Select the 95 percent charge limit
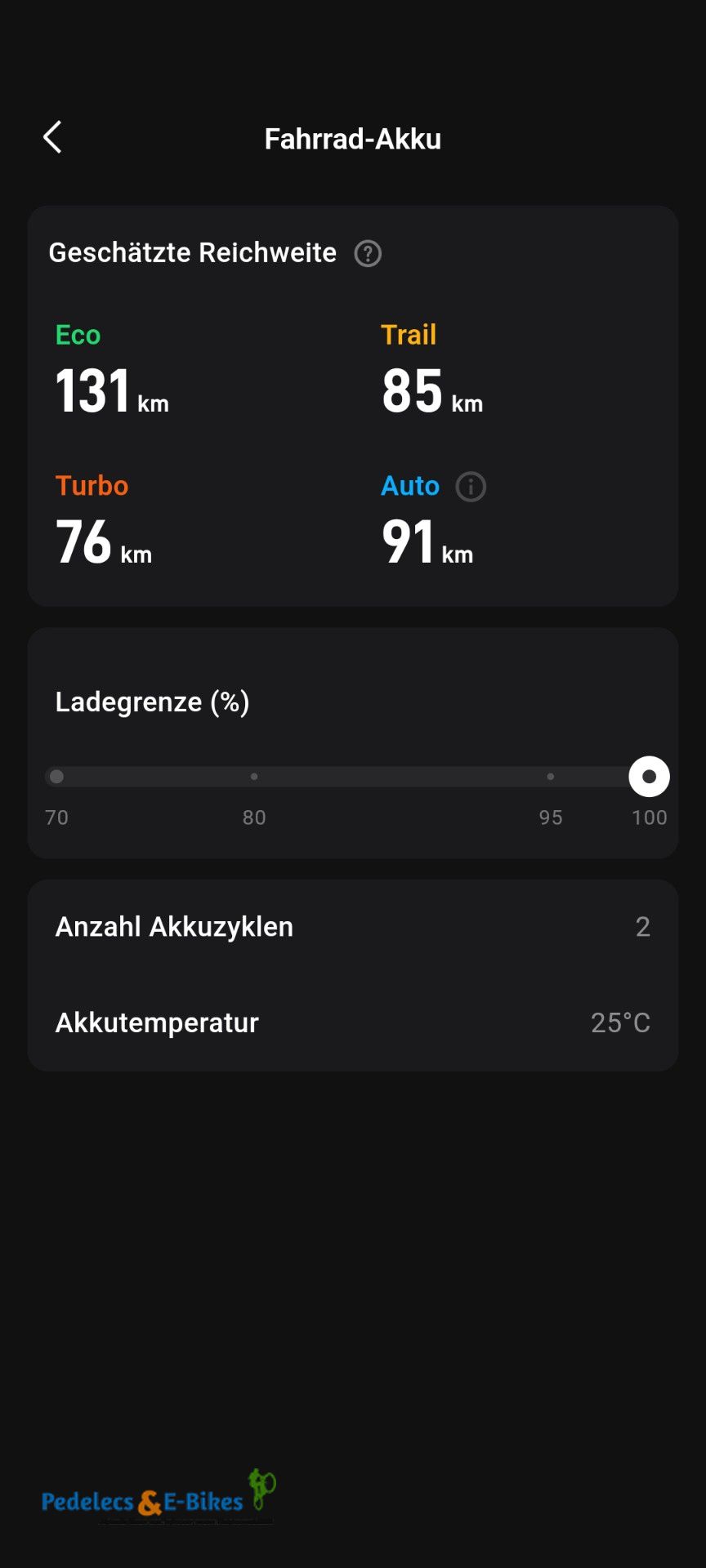 click(x=551, y=777)
